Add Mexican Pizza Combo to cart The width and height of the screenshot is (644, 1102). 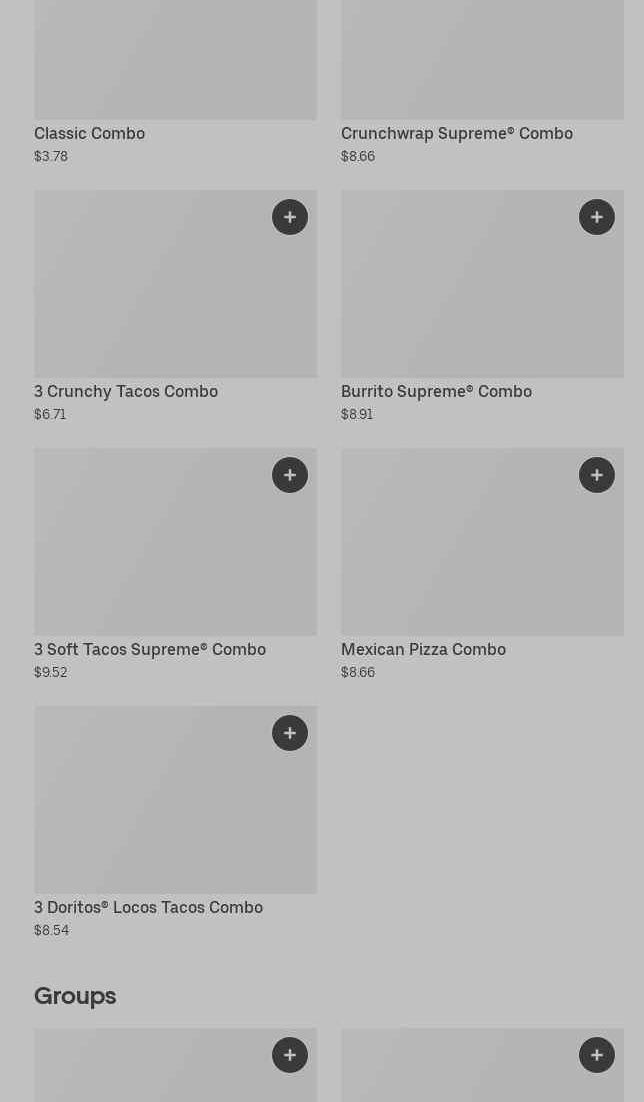[x=597, y=475]
